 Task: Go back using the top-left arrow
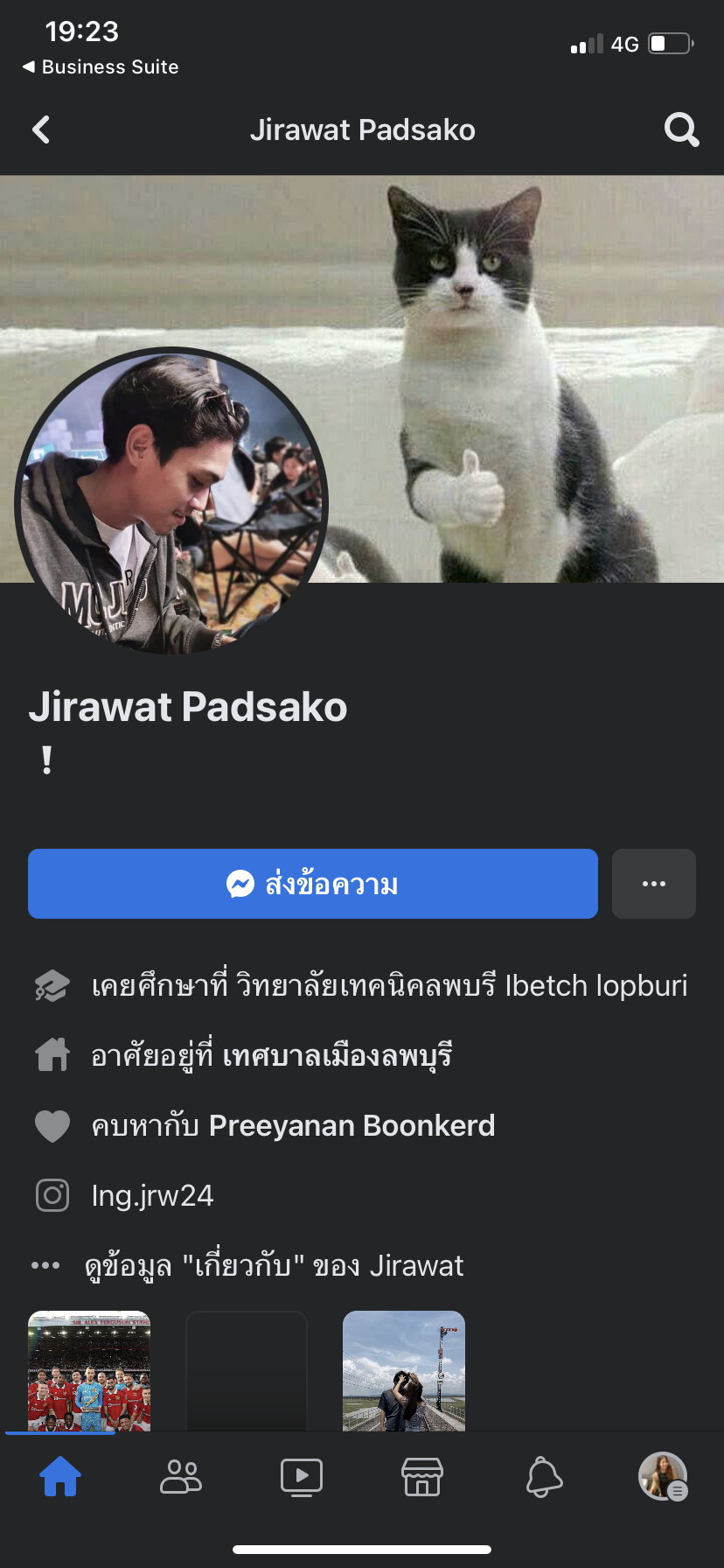41,130
